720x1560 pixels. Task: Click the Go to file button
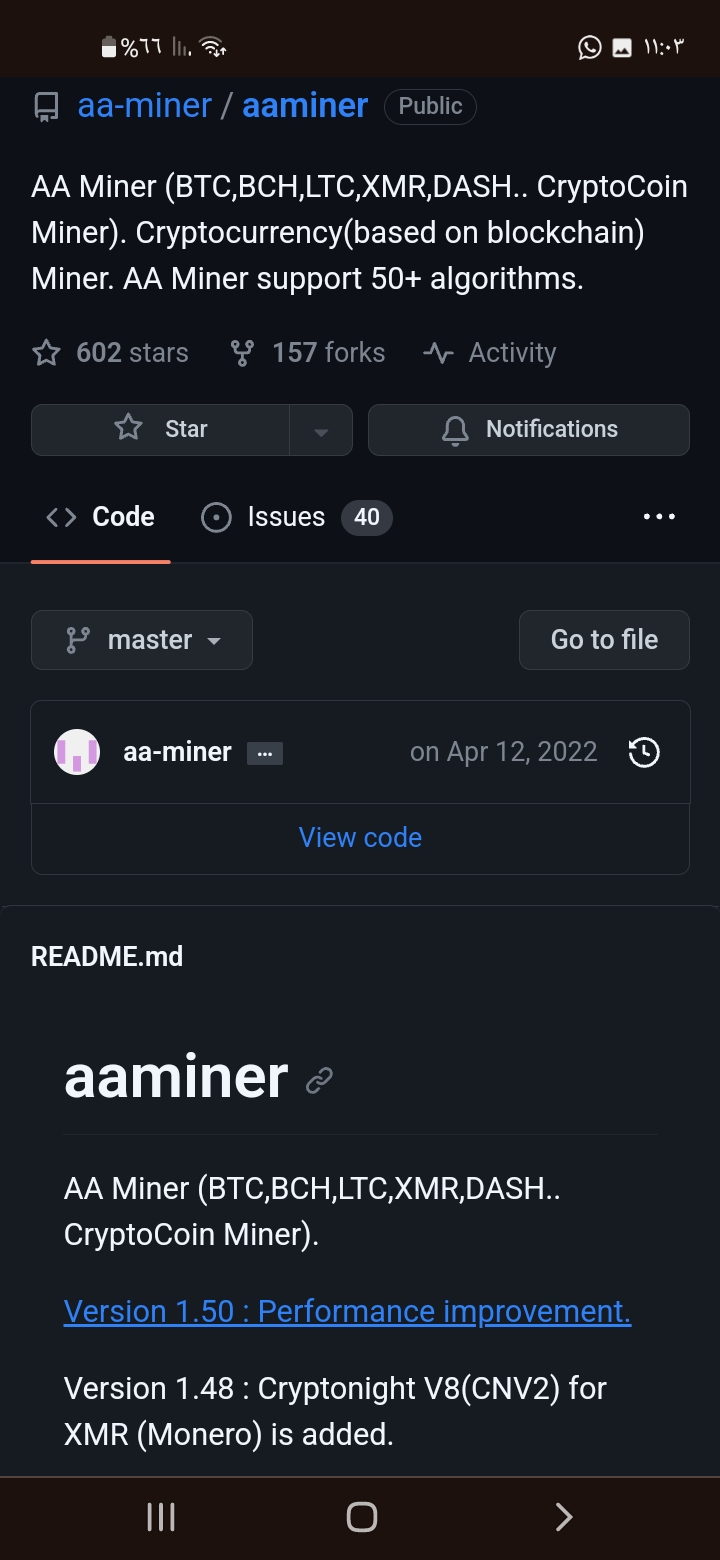coord(604,639)
